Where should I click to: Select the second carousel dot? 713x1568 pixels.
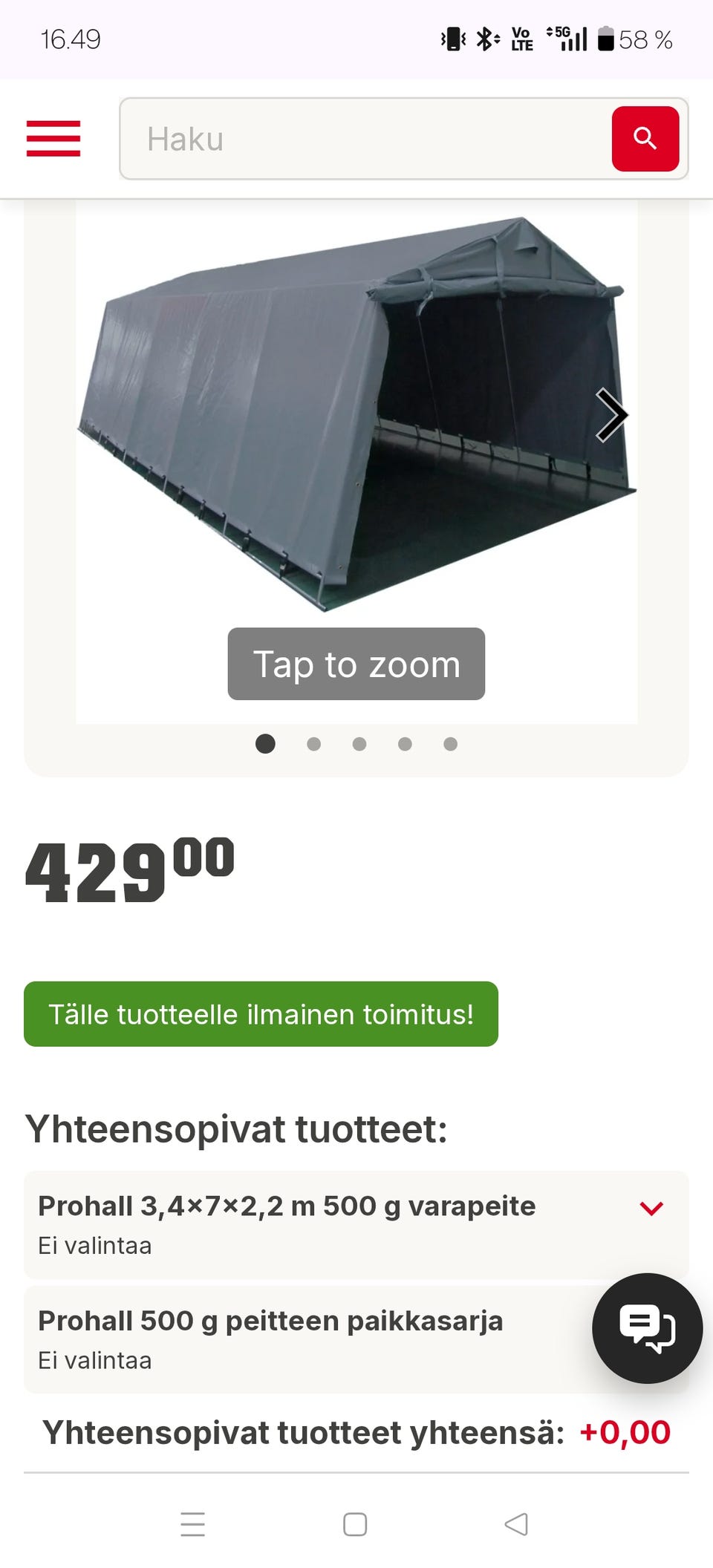(312, 743)
